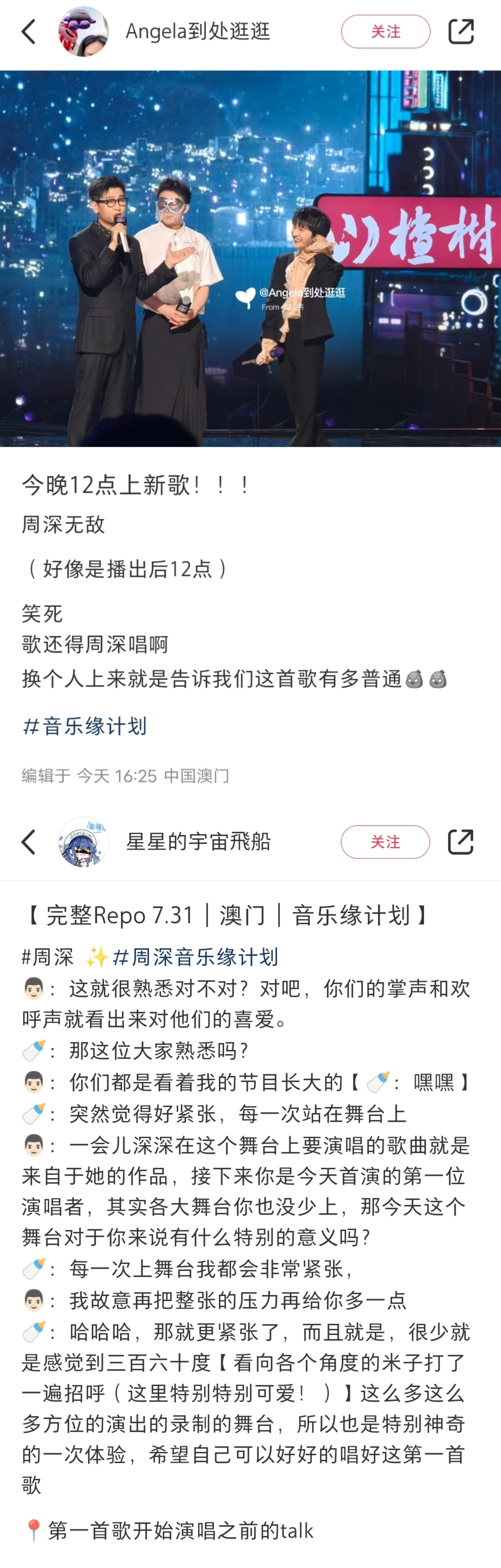This screenshot has width=501, height=1568.
Task: Open the #音乐缘计划 hashtag
Action: (85, 726)
